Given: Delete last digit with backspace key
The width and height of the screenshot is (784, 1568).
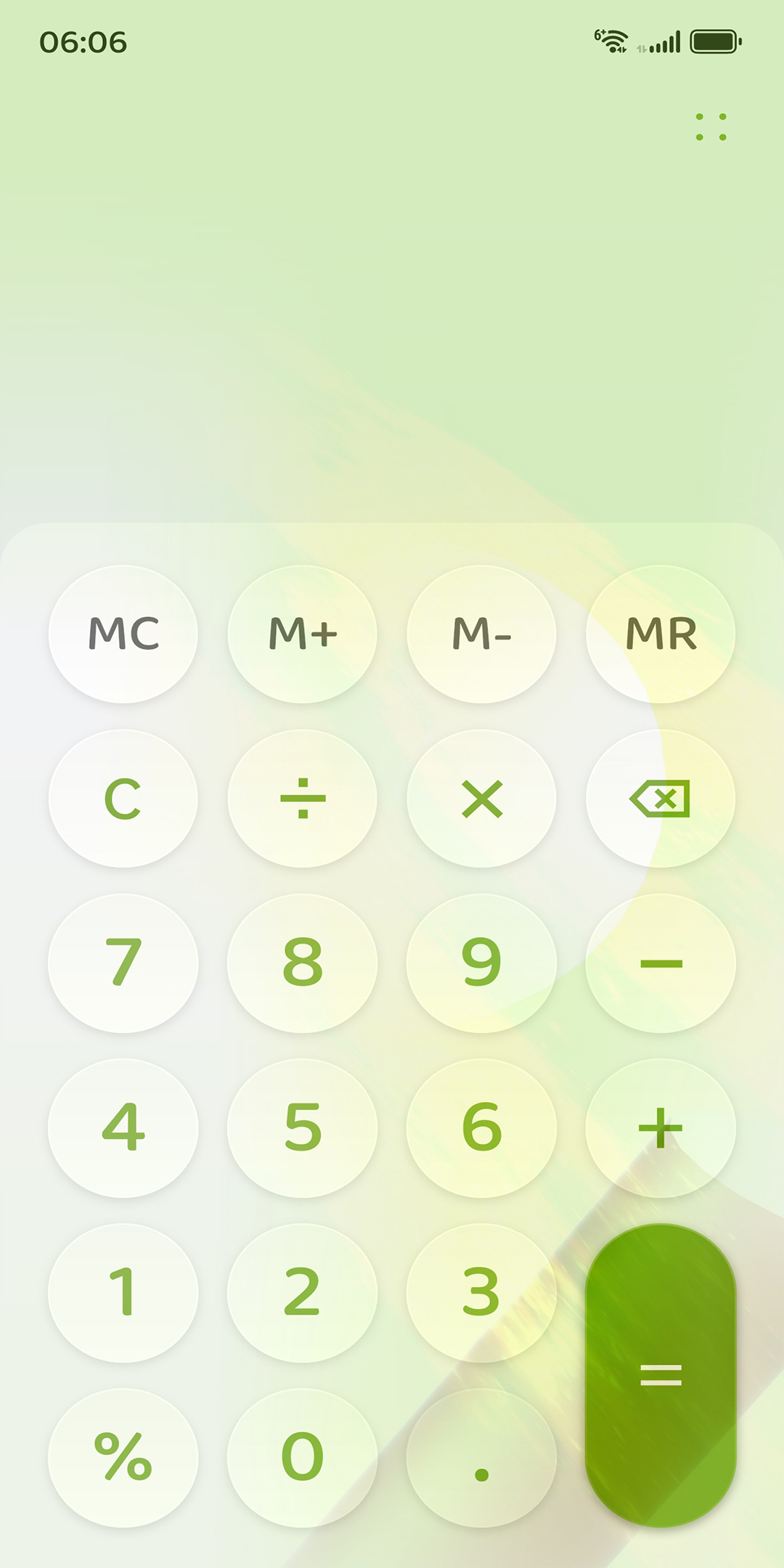Looking at the screenshot, I should point(661,799).
